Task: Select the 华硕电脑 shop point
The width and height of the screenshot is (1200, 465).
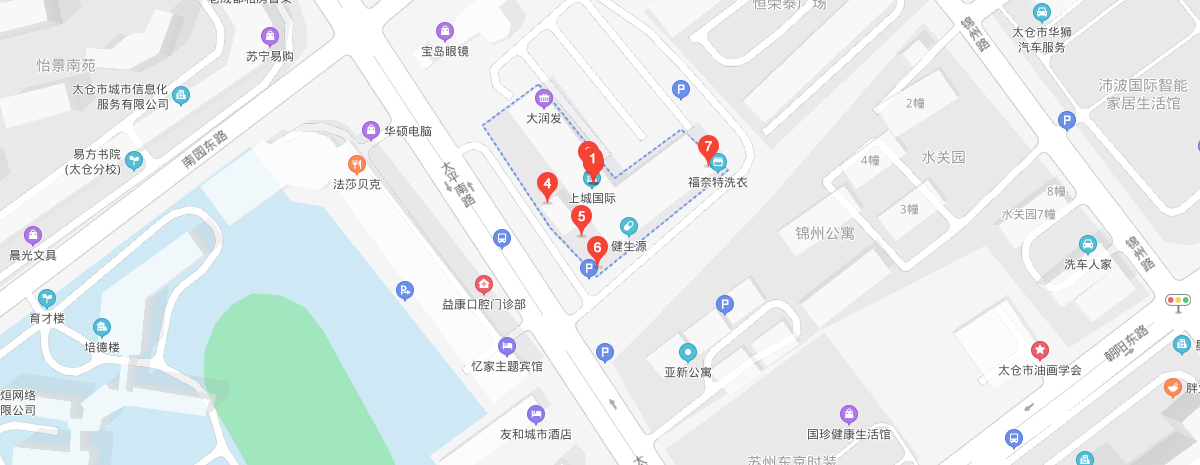Action: tap(370, 130)
